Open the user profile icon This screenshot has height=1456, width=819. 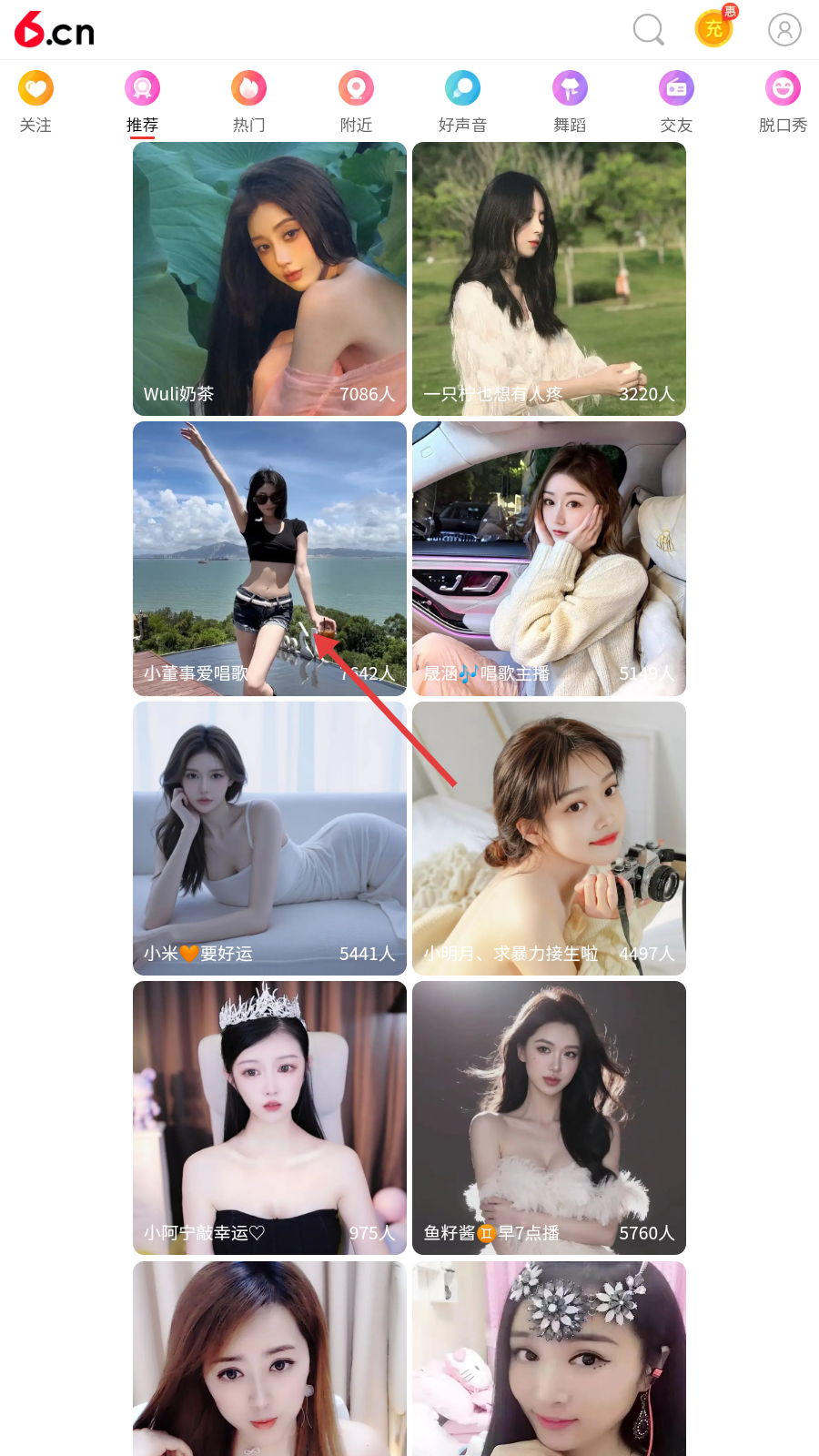[784, 29]
